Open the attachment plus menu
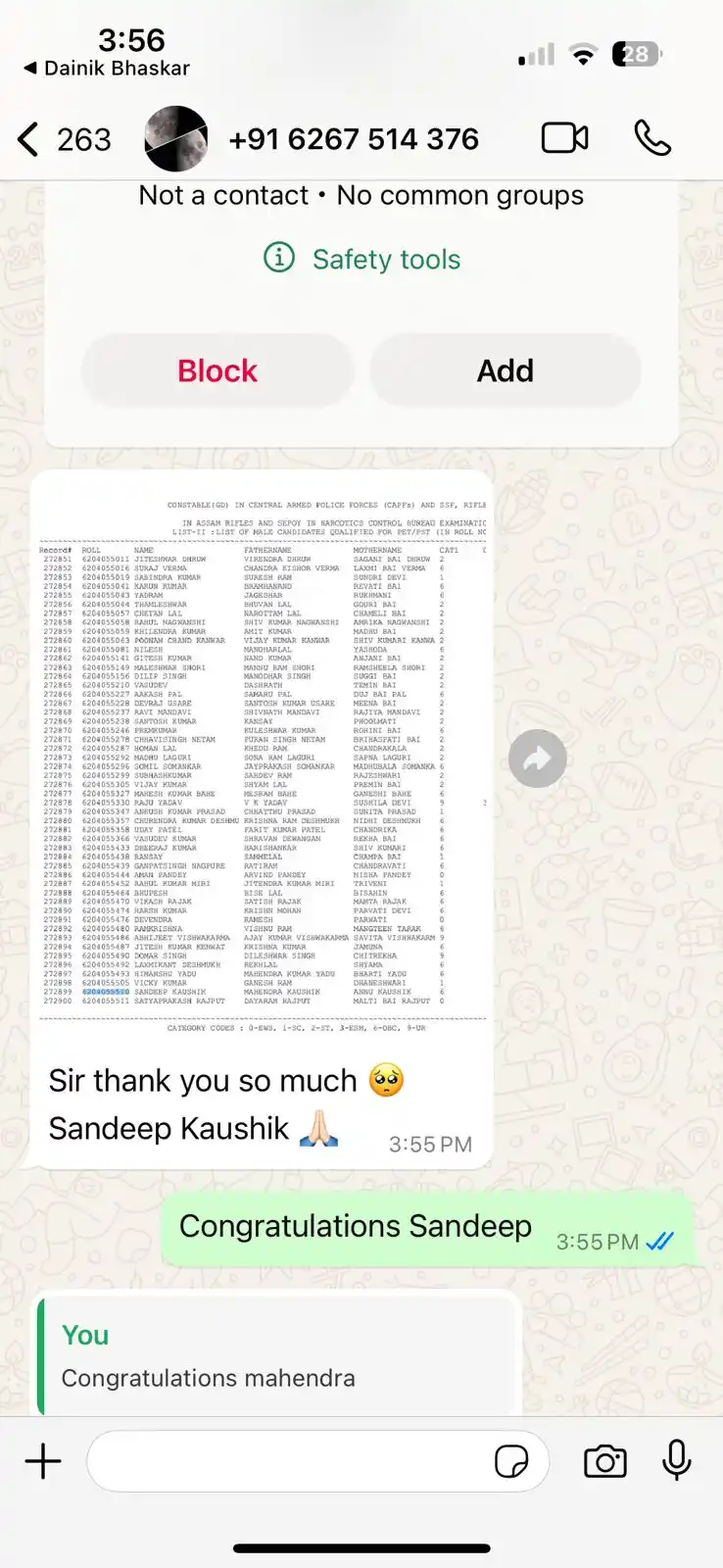Image resolution: width=723 pixels, height=1568 pixels. point(43,1461)
